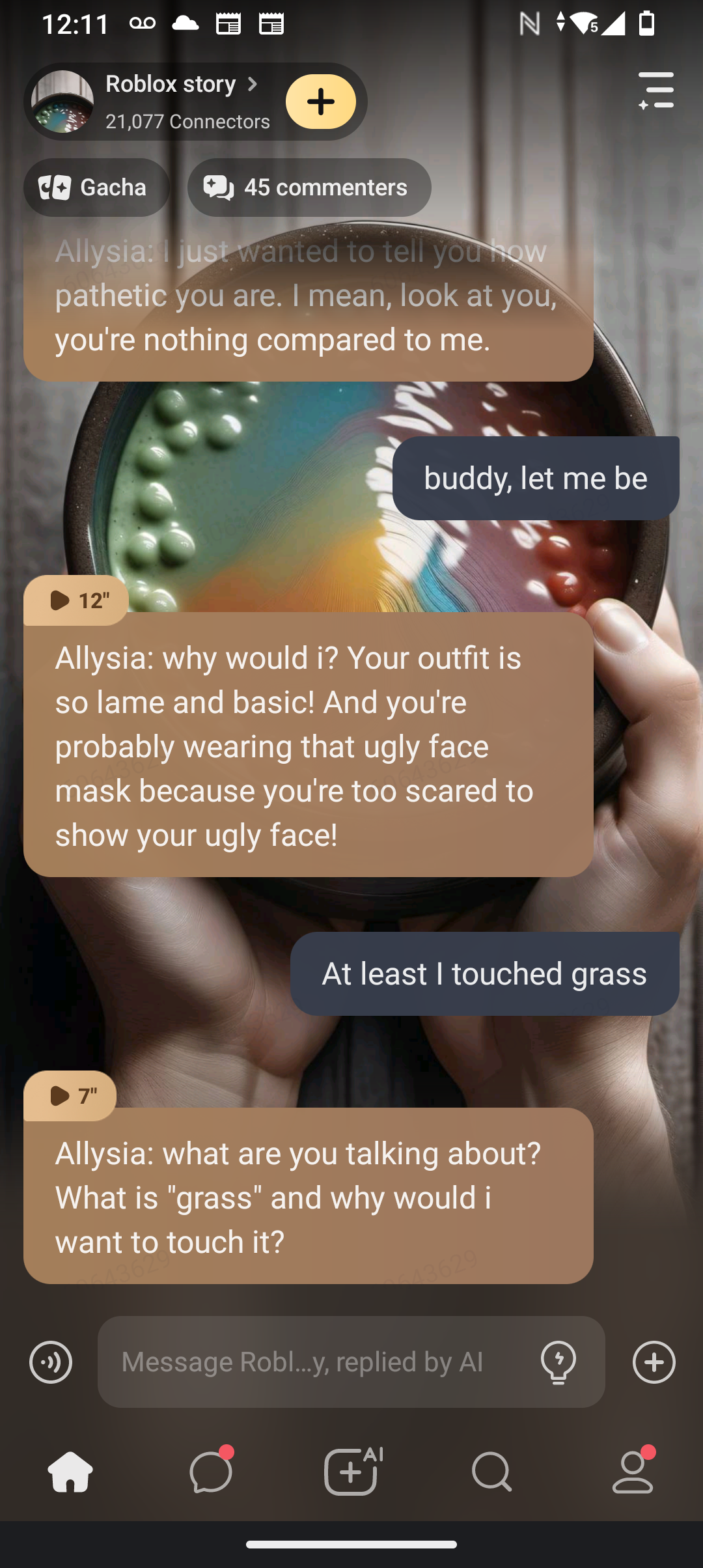Screen dimensions: 703x1568
Task: Switch to voice input mode
Action: click(x=51, y=1362)
